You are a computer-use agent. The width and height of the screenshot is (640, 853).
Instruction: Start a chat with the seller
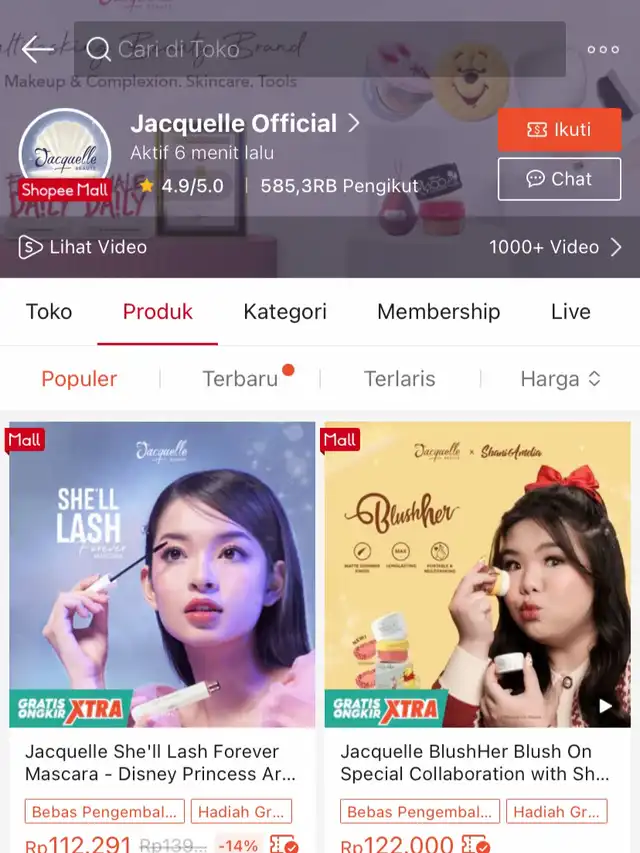pos(559,179)
